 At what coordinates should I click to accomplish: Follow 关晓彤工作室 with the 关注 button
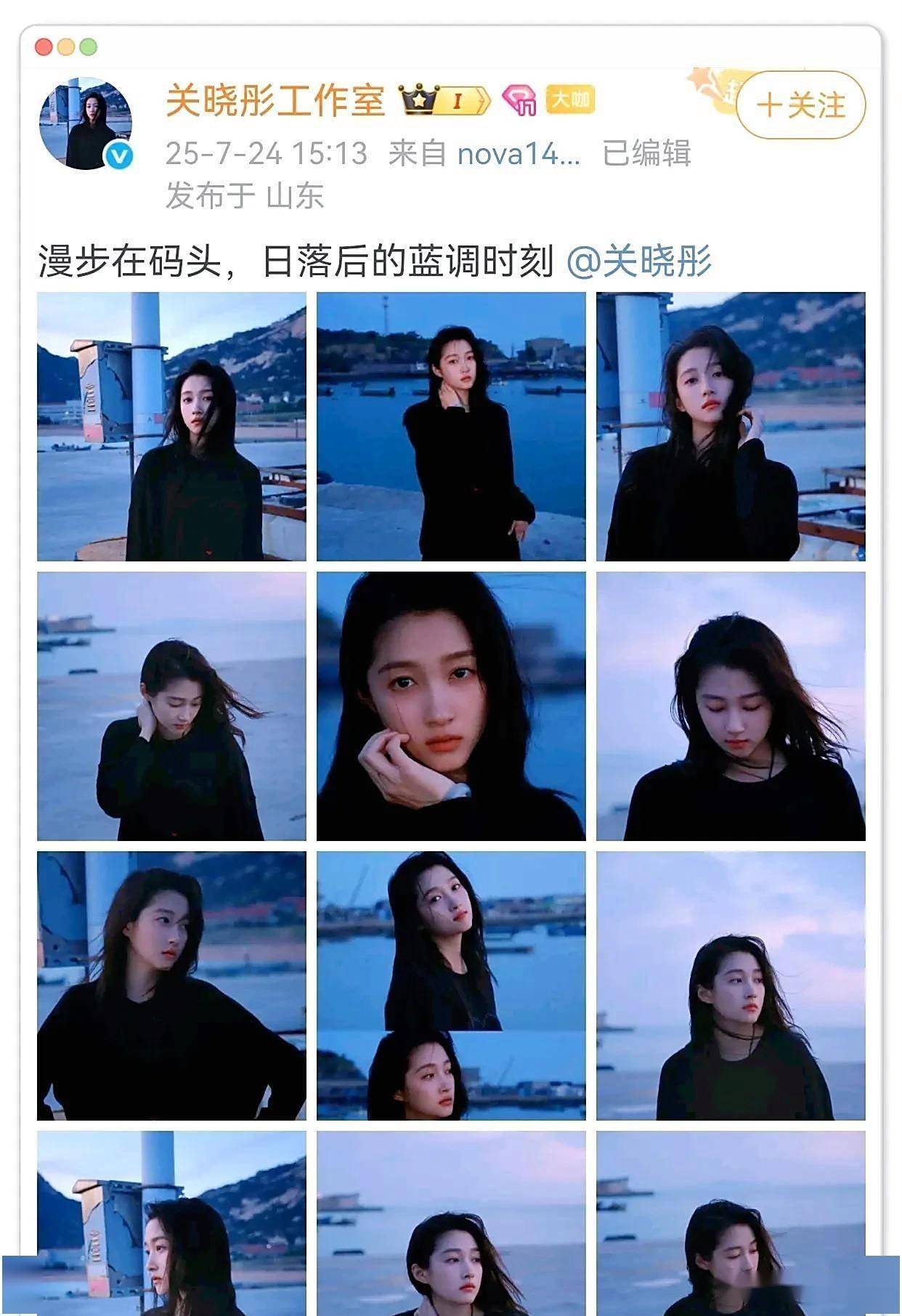(800, 105)
